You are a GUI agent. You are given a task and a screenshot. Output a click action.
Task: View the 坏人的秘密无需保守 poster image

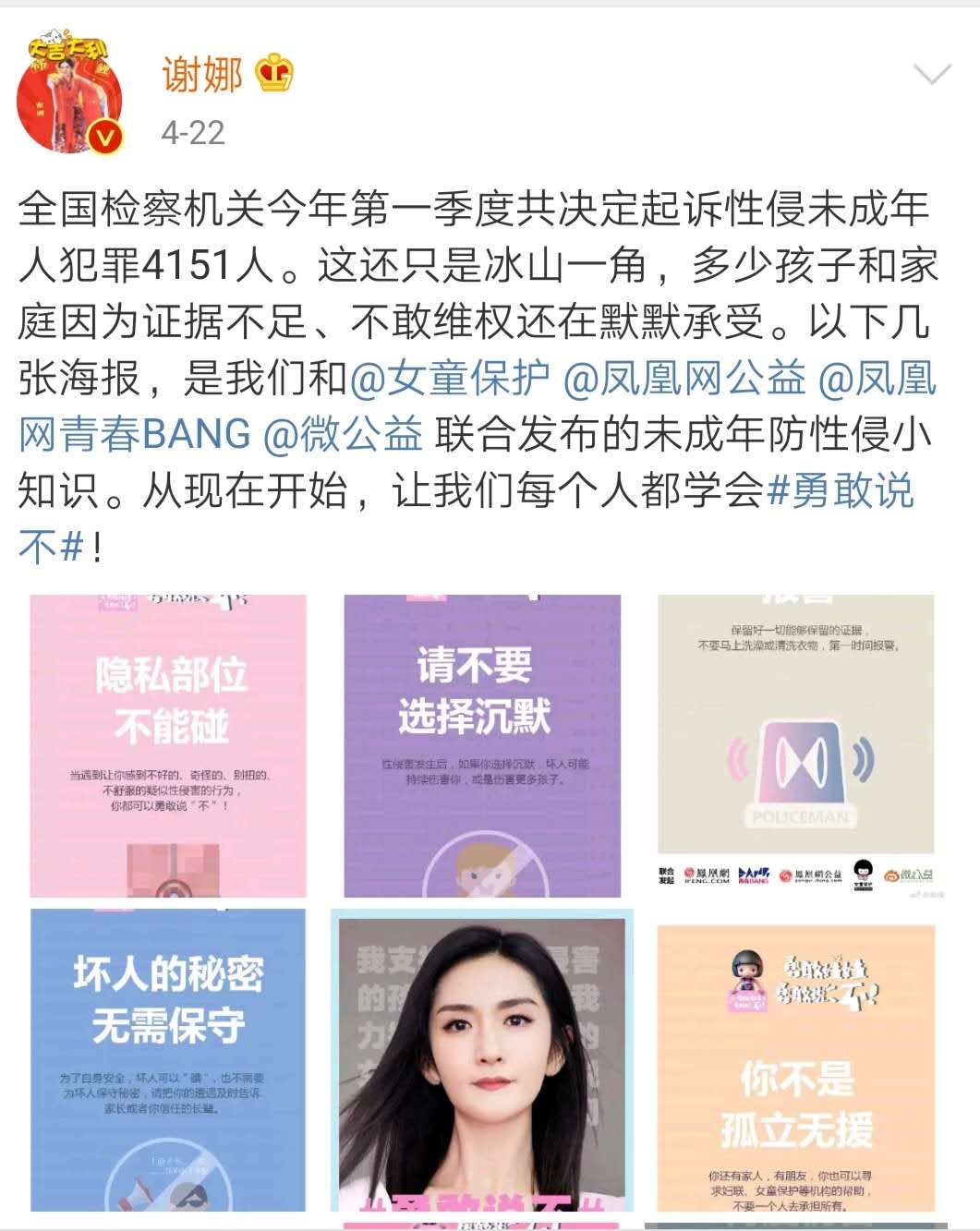(x=168, y=1059)
